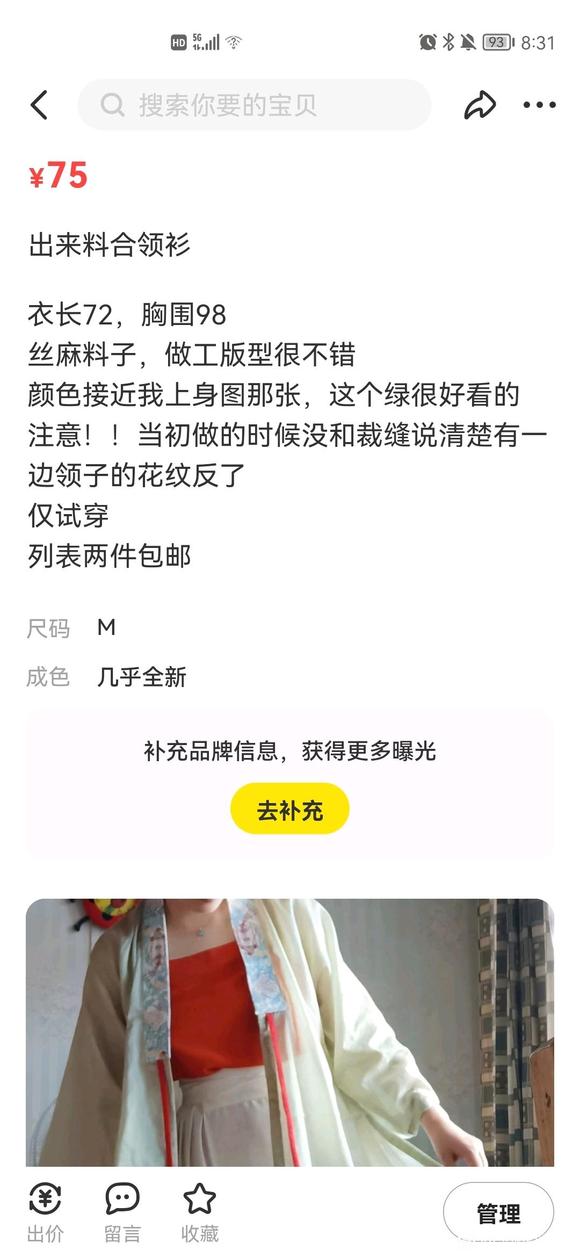Tap the yellow 去补充 button
The height and width of the screenshot is (1257, 580).
click(290, 809)
